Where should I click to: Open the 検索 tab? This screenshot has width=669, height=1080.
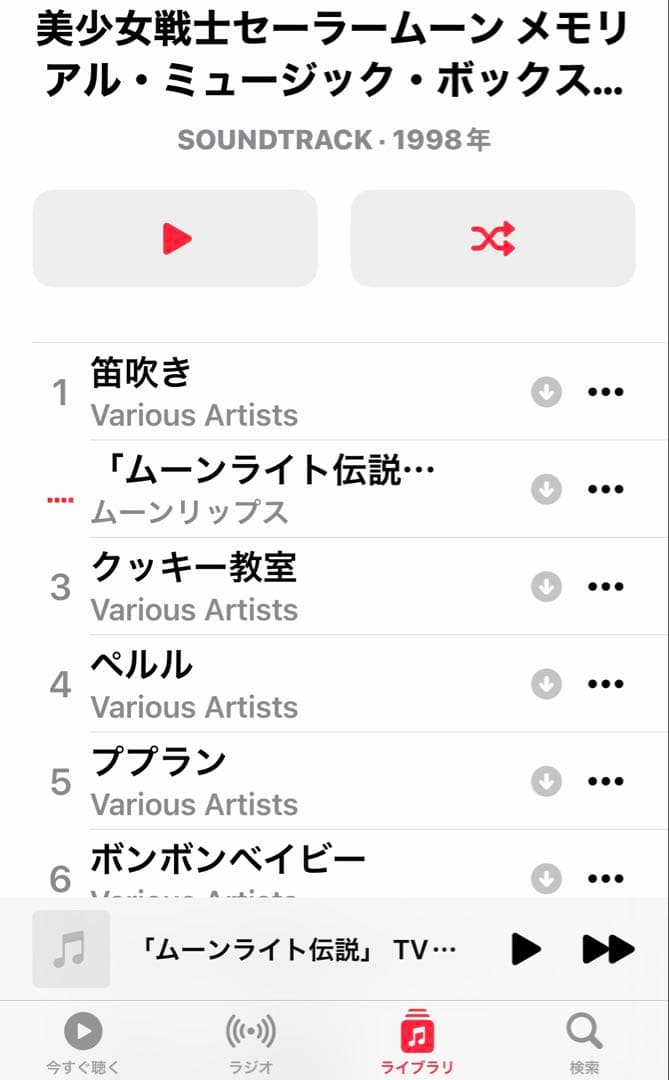pyautogui.click(x=584, y=1042)
